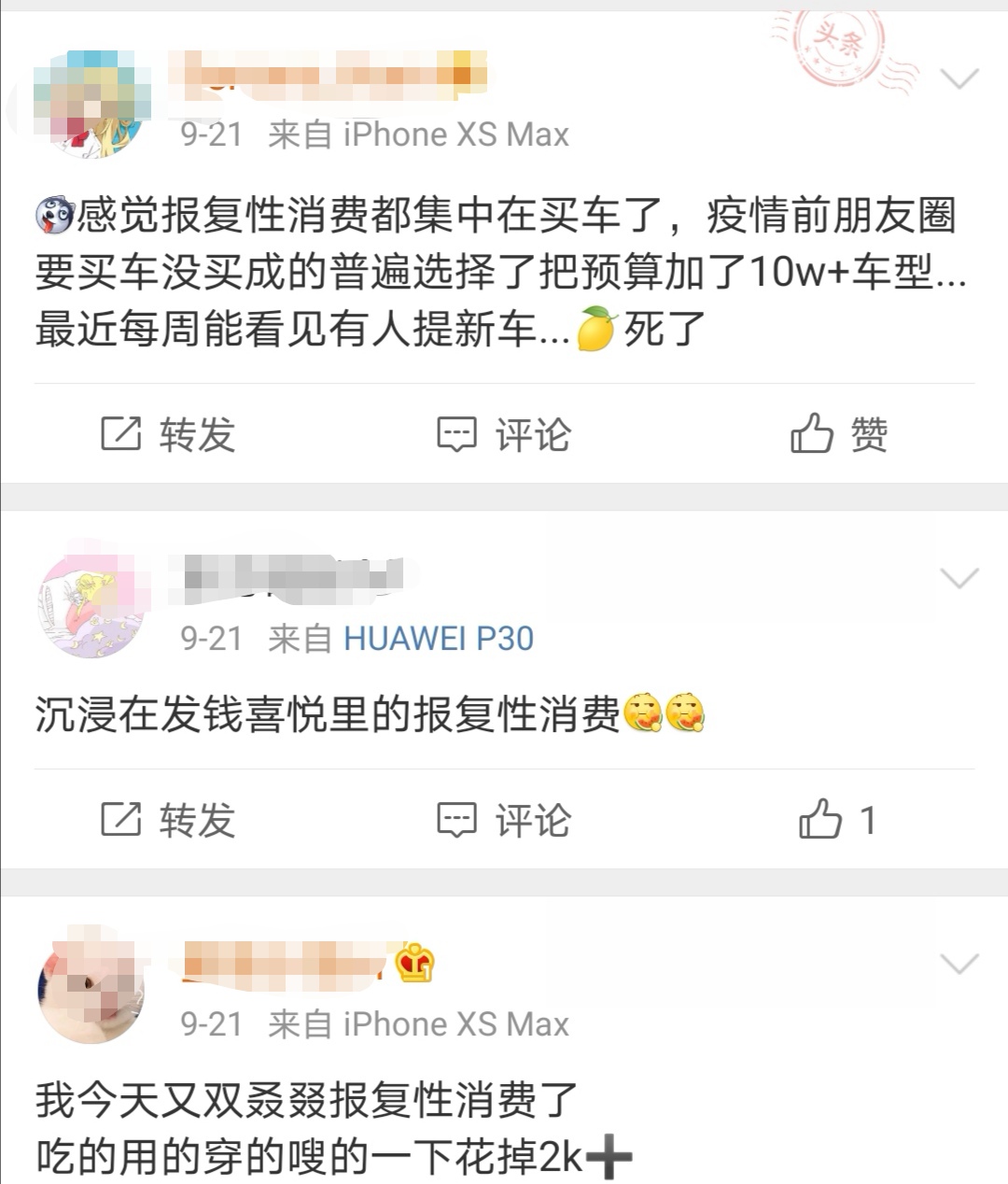The width and height of the screenshot is (1008, 1184).
Task: View the avatar of the HUAWEI P30 poster
Action: [x=91, y=603]
